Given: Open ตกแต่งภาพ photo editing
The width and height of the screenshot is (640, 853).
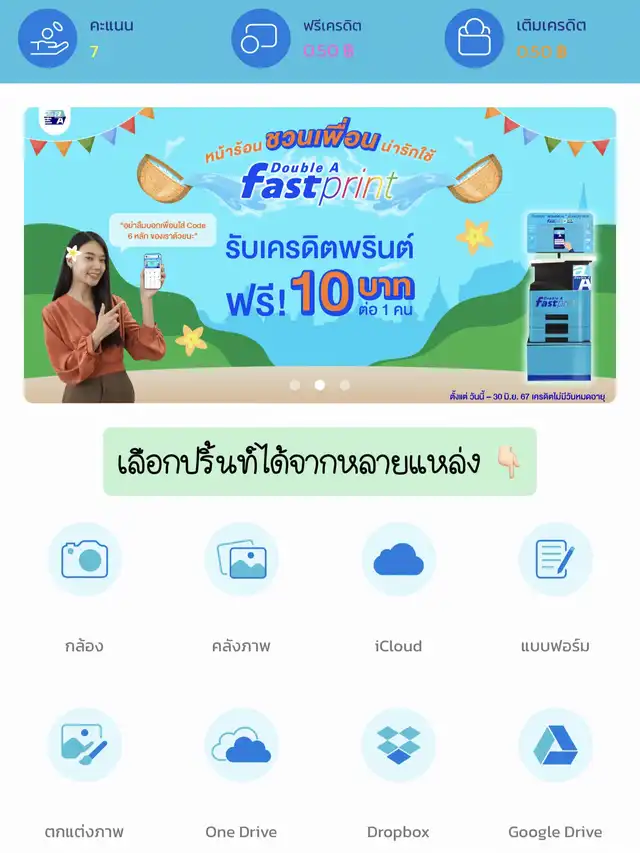Looking at the screenshot, I should [85, 746].
